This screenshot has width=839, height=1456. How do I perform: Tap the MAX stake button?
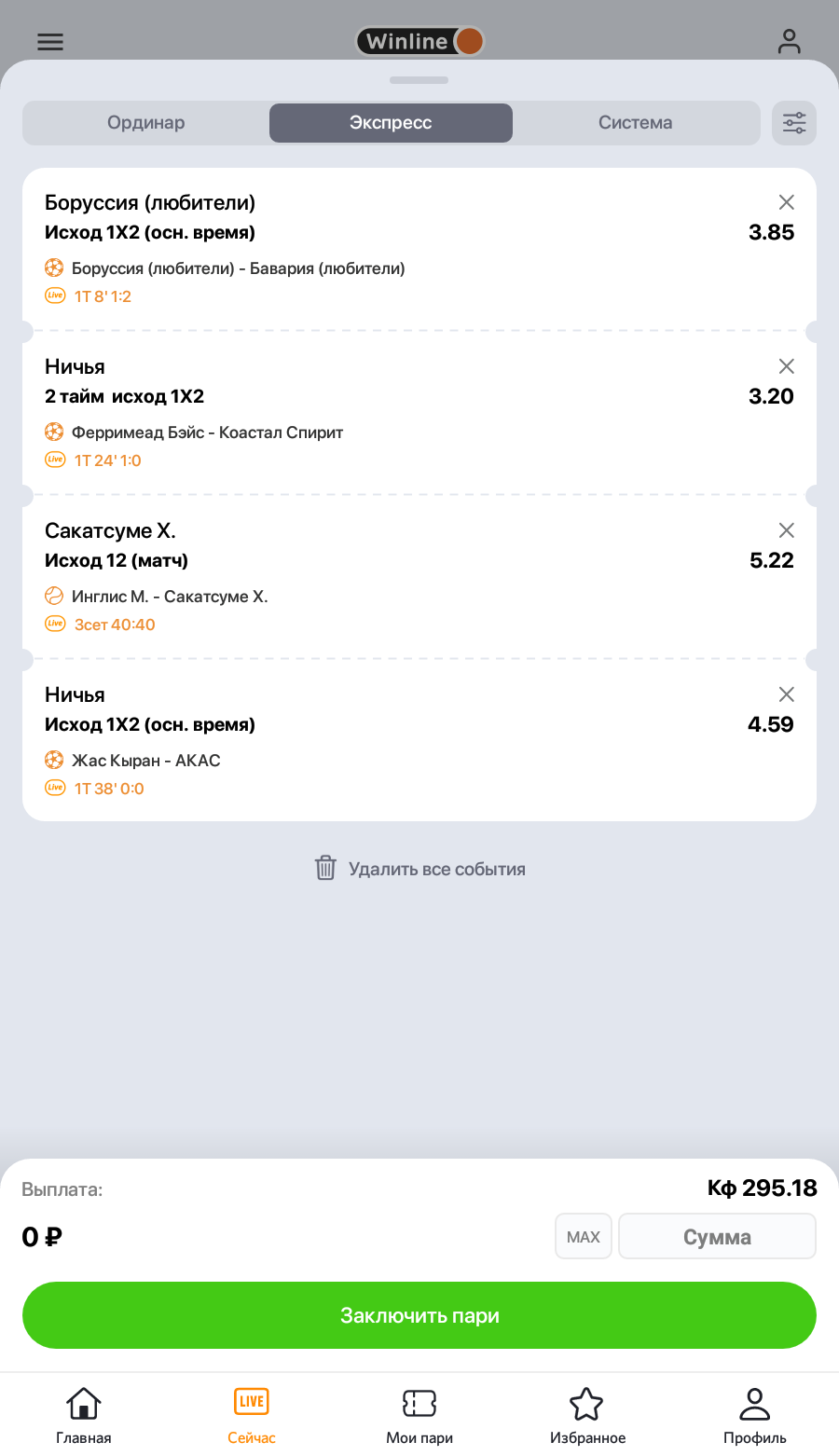coord(584,1237)
